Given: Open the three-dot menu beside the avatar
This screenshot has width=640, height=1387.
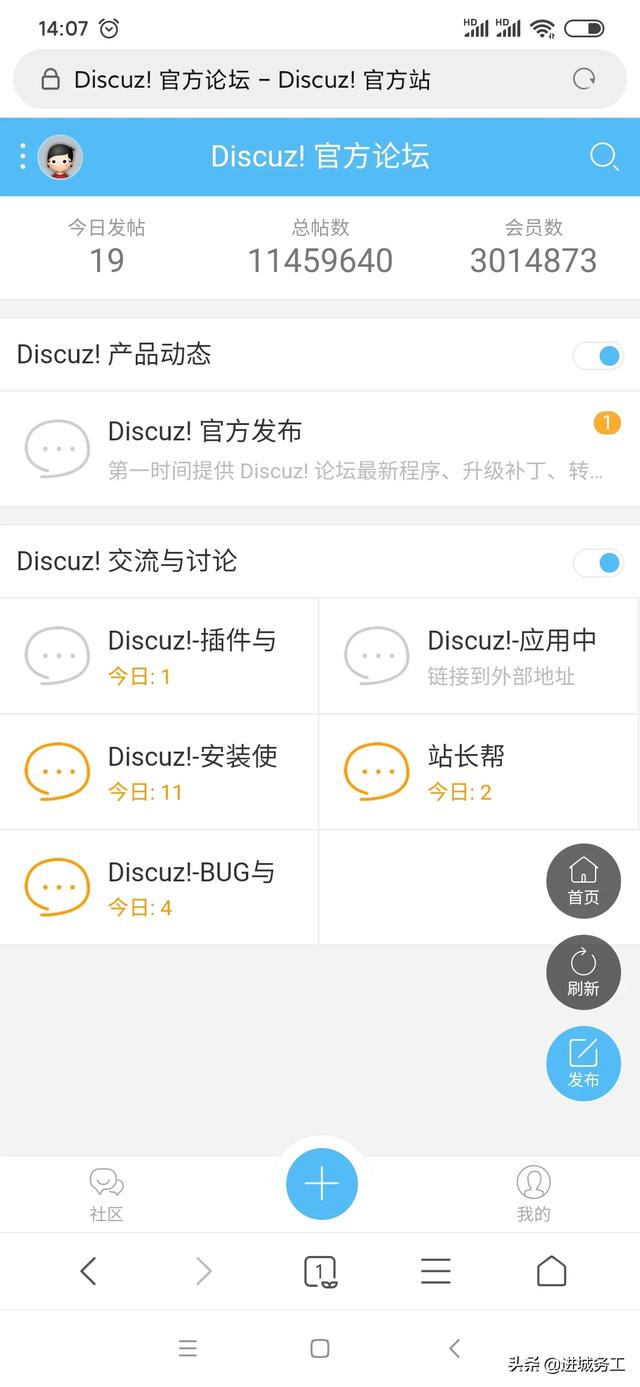Looking at the screenshot, I should pos(23,157).
